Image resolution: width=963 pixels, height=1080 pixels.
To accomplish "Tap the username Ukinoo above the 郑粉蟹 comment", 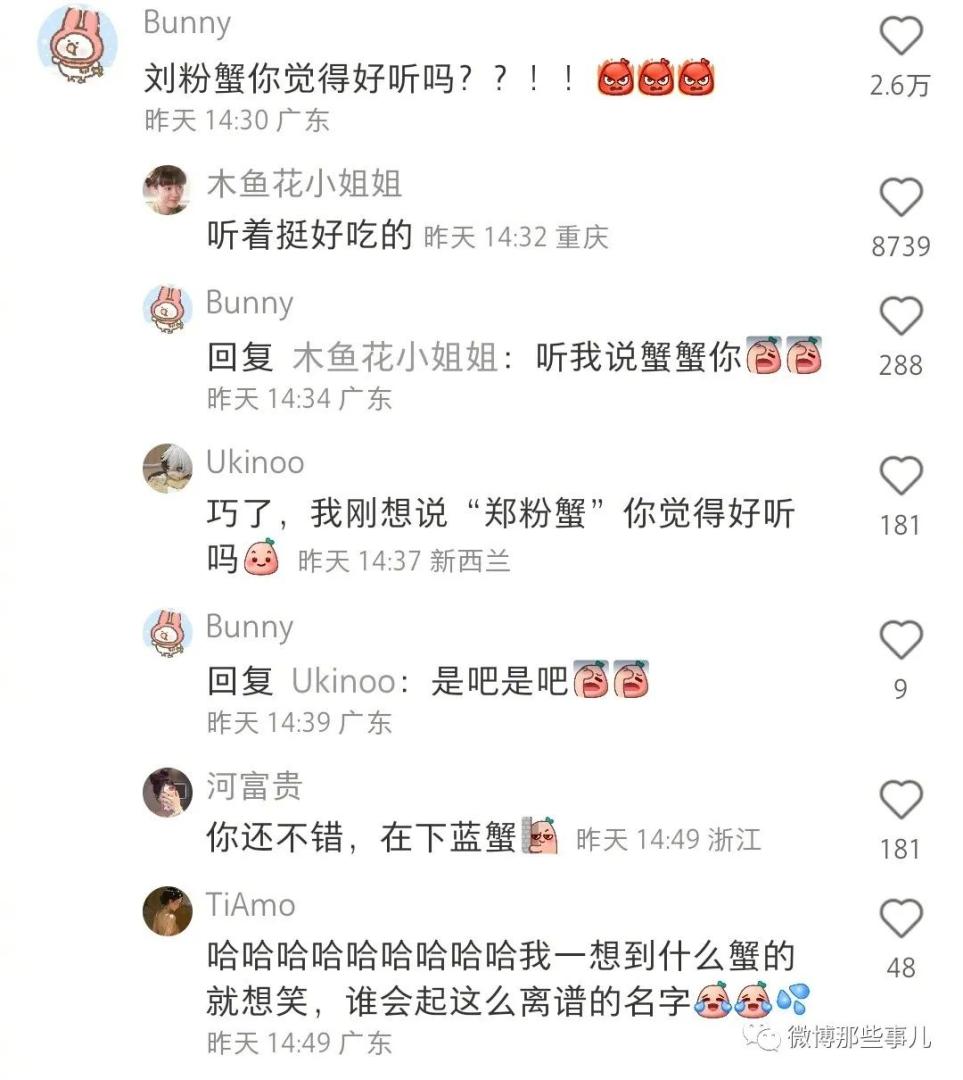I will (255, 462).
